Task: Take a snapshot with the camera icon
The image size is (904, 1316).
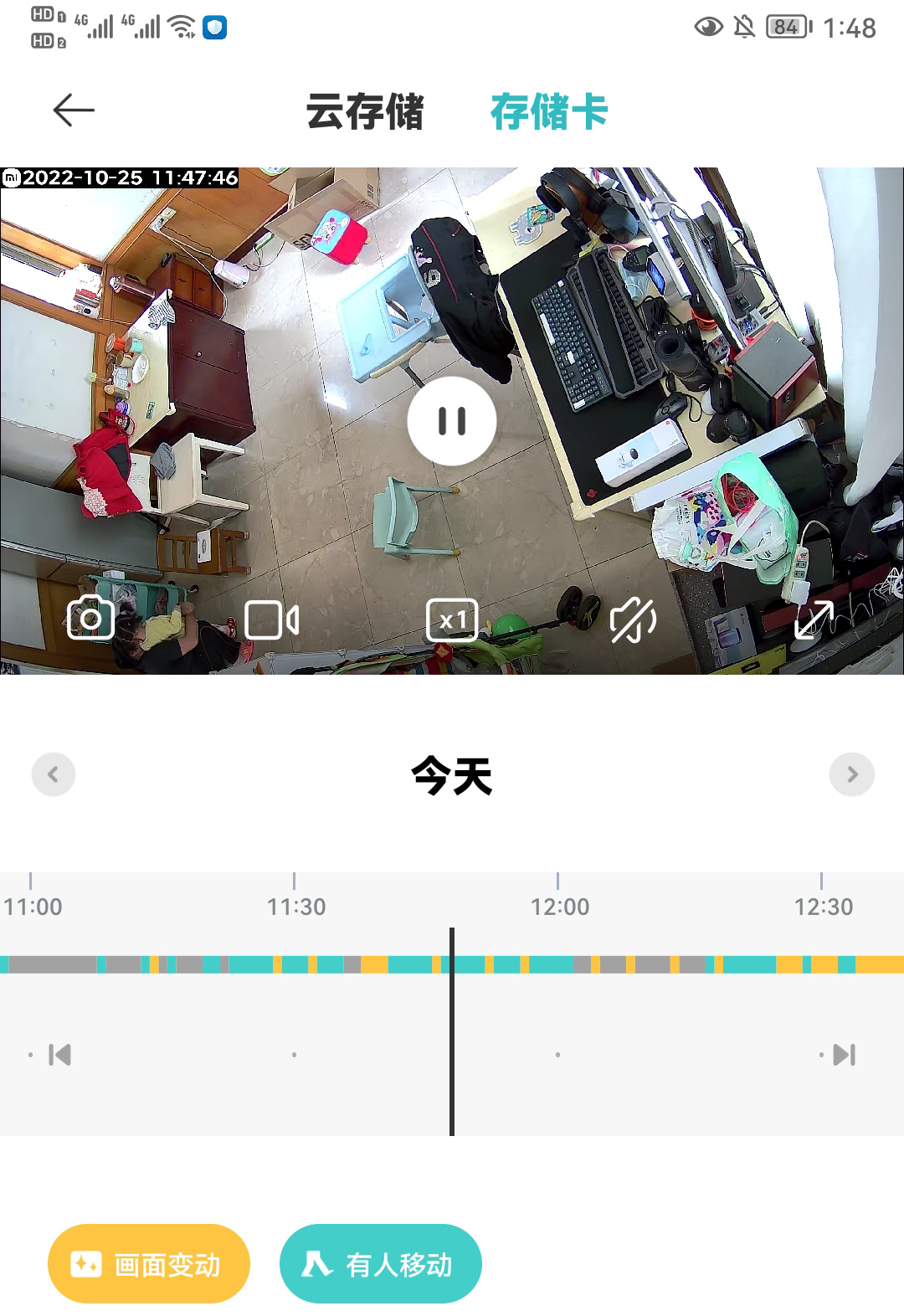Action: (x=90, y=619)
